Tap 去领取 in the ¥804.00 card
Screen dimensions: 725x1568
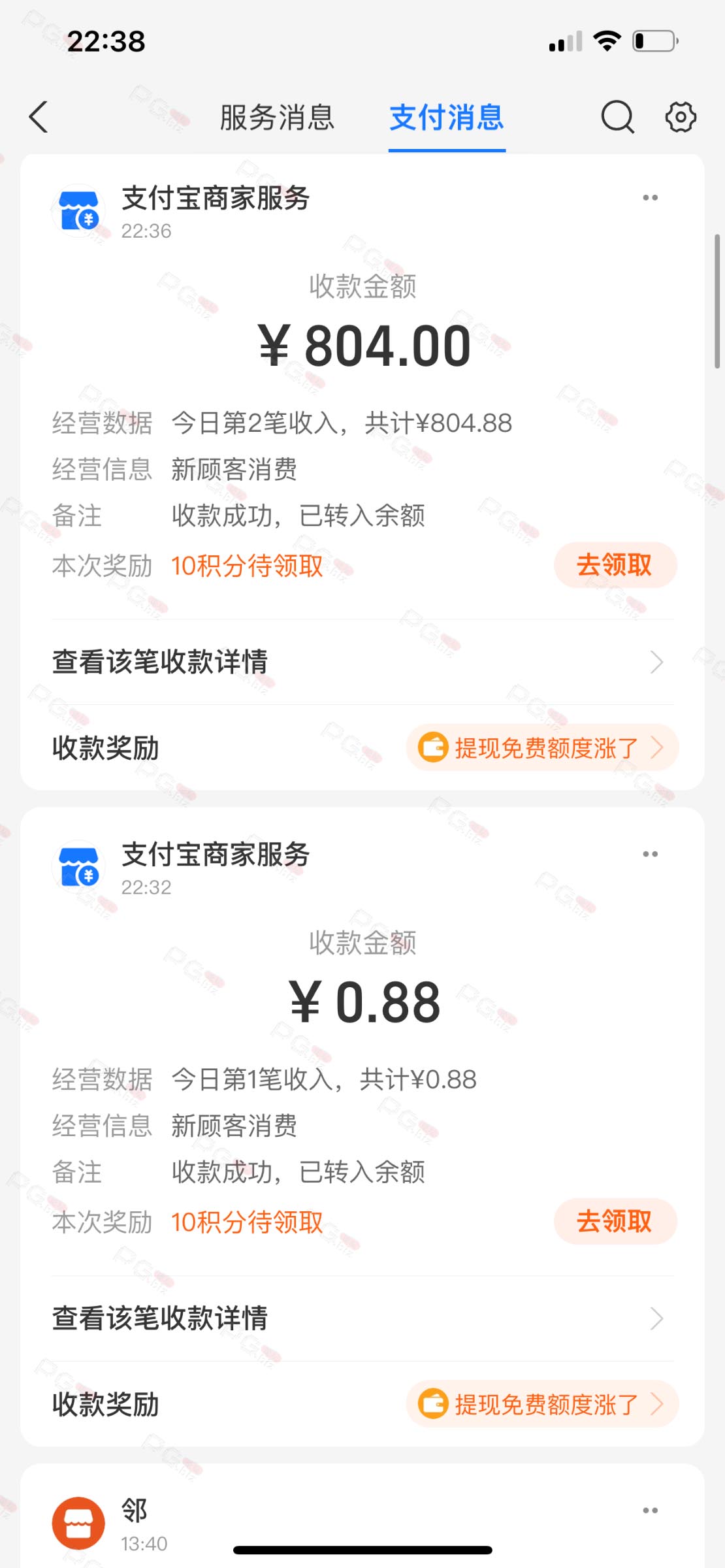click(615, 565)
